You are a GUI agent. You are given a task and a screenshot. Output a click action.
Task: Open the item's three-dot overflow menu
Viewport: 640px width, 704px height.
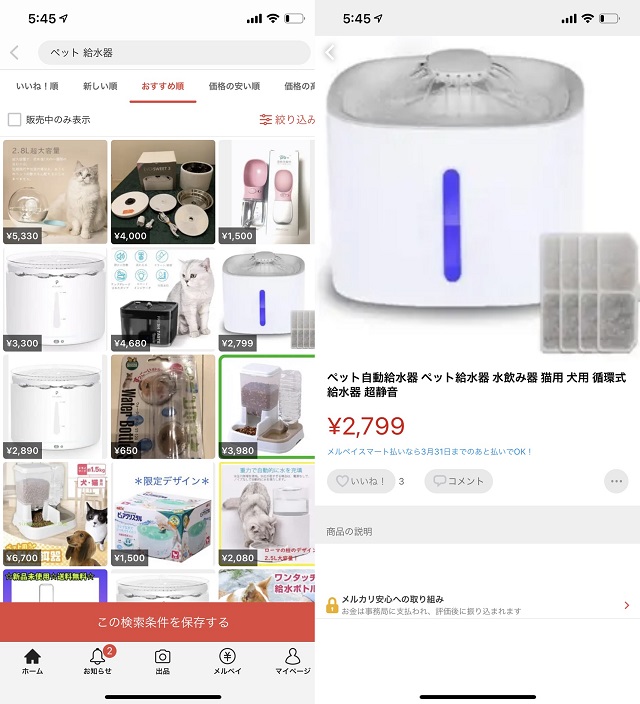616,481
